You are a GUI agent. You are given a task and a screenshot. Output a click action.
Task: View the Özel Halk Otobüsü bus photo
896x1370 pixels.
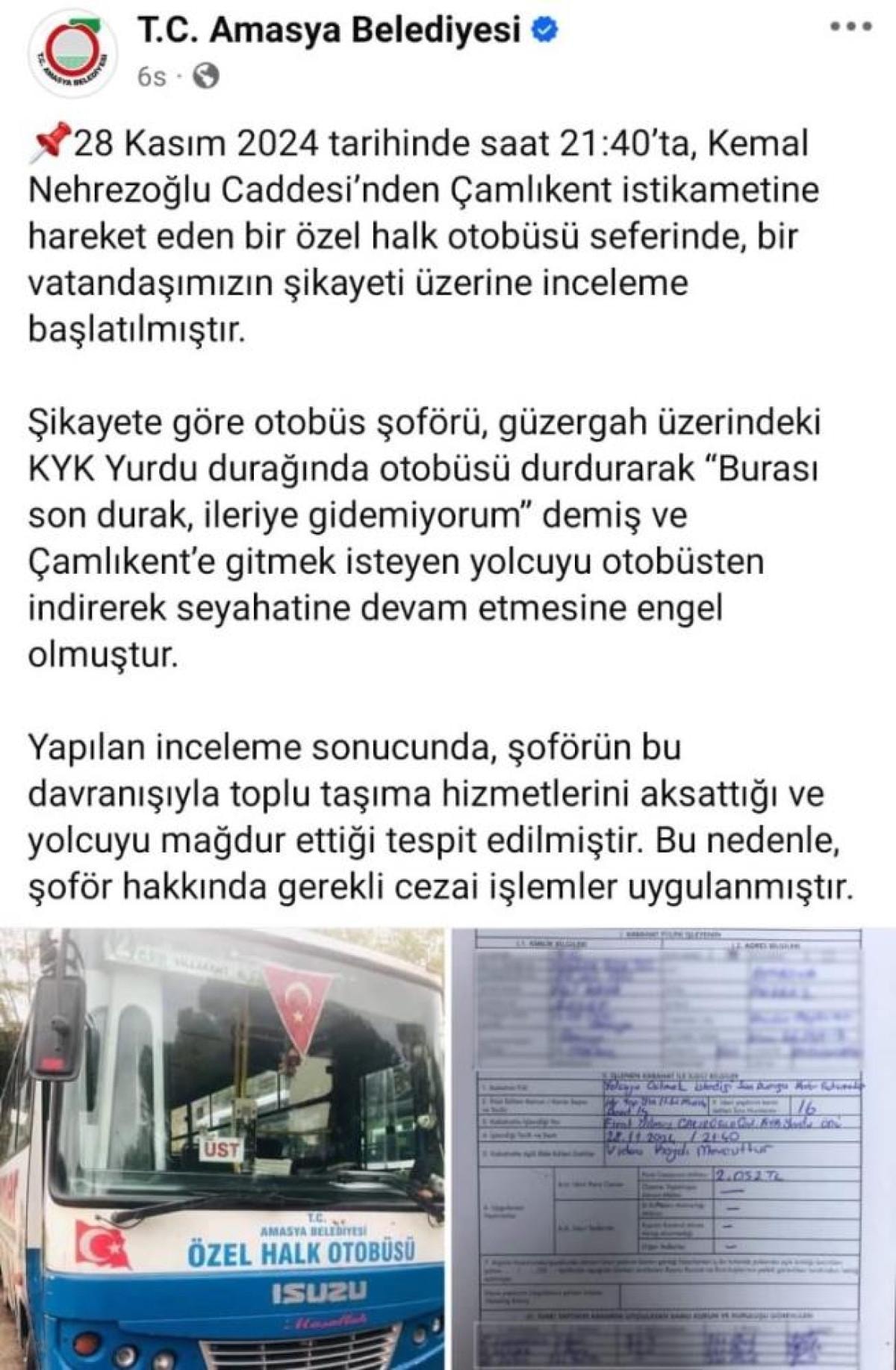[223, 1147]
